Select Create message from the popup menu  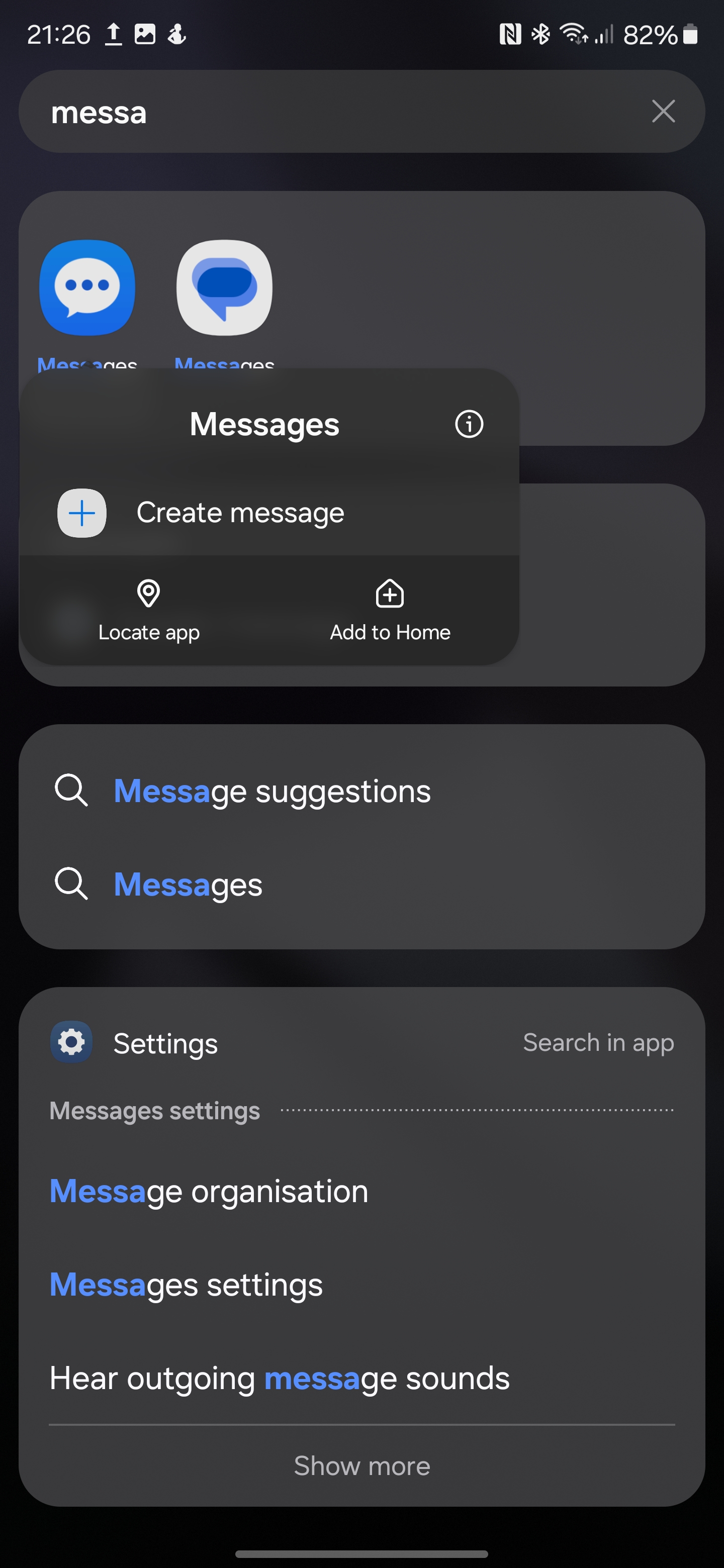240,513
